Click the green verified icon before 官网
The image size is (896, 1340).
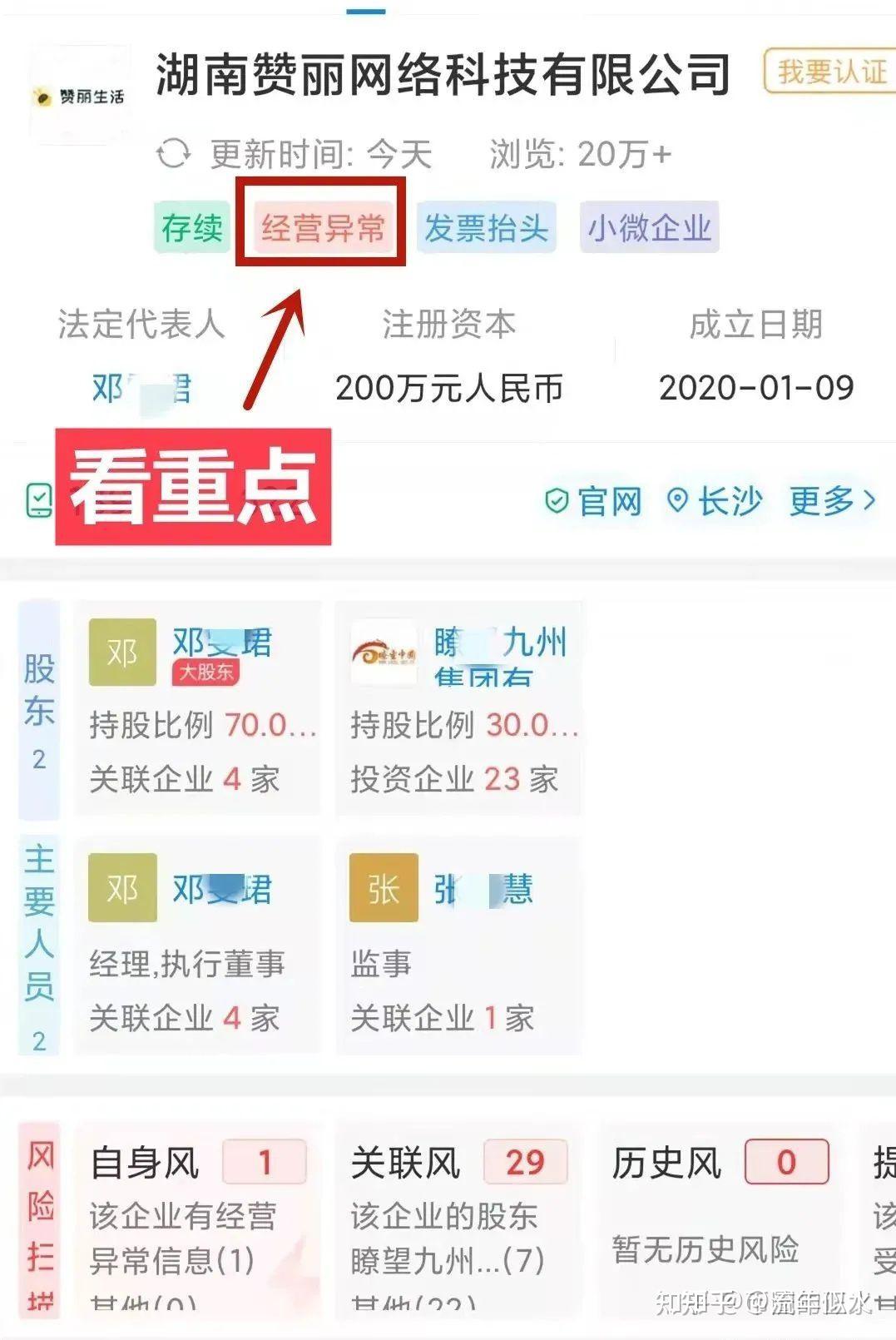(x=556, y=499)
